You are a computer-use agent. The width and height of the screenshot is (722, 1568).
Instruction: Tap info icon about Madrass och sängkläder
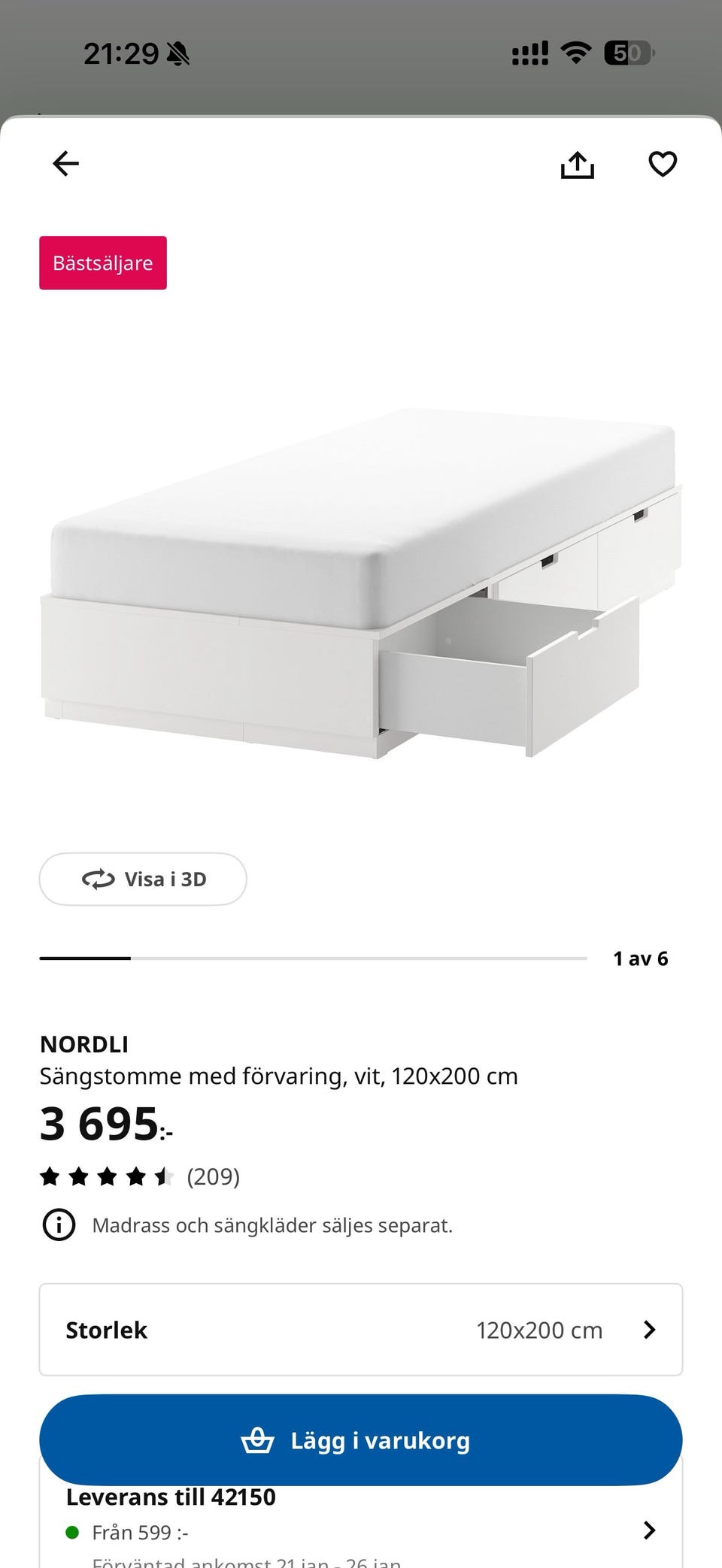(x=59, y=1225)
